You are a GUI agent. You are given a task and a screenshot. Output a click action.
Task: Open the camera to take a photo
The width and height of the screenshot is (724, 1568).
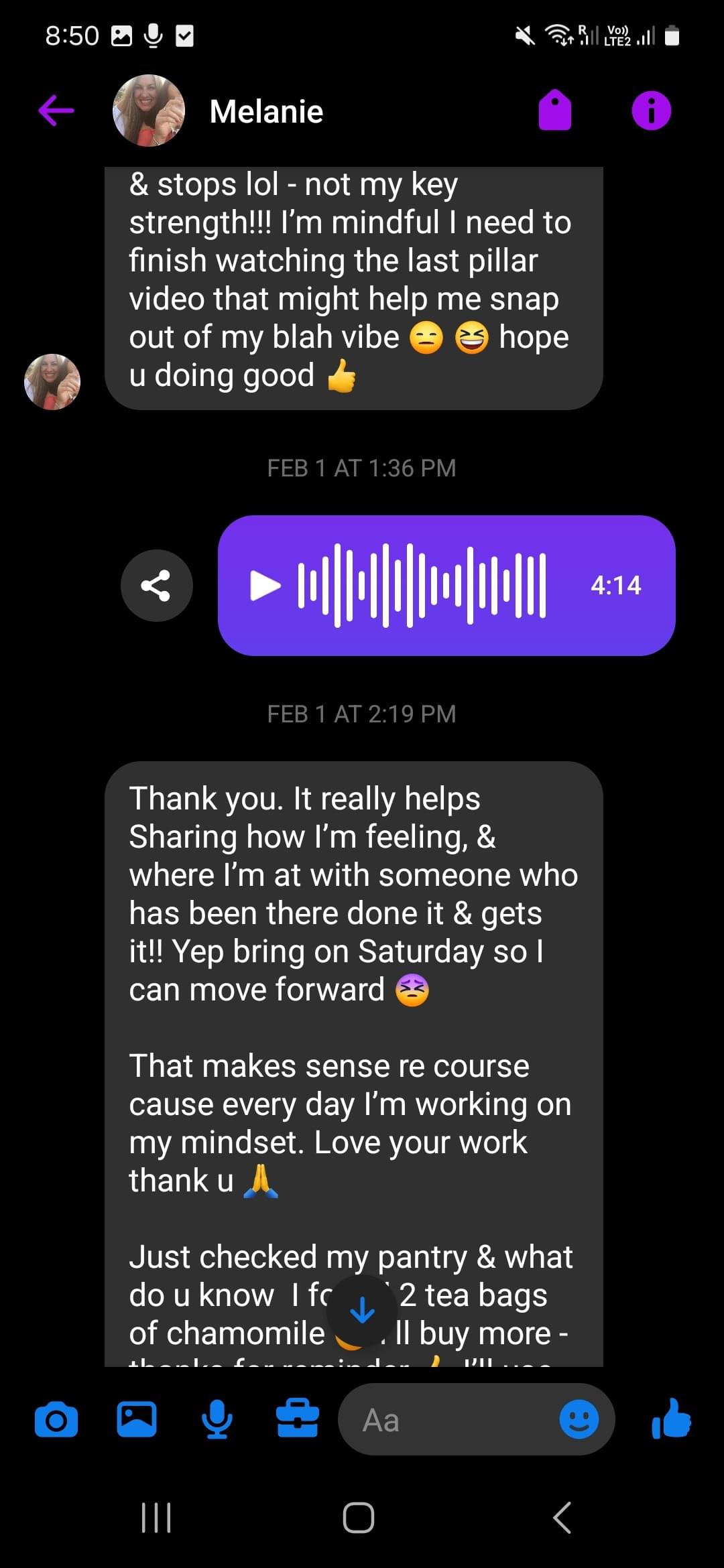pos(56,1419)
